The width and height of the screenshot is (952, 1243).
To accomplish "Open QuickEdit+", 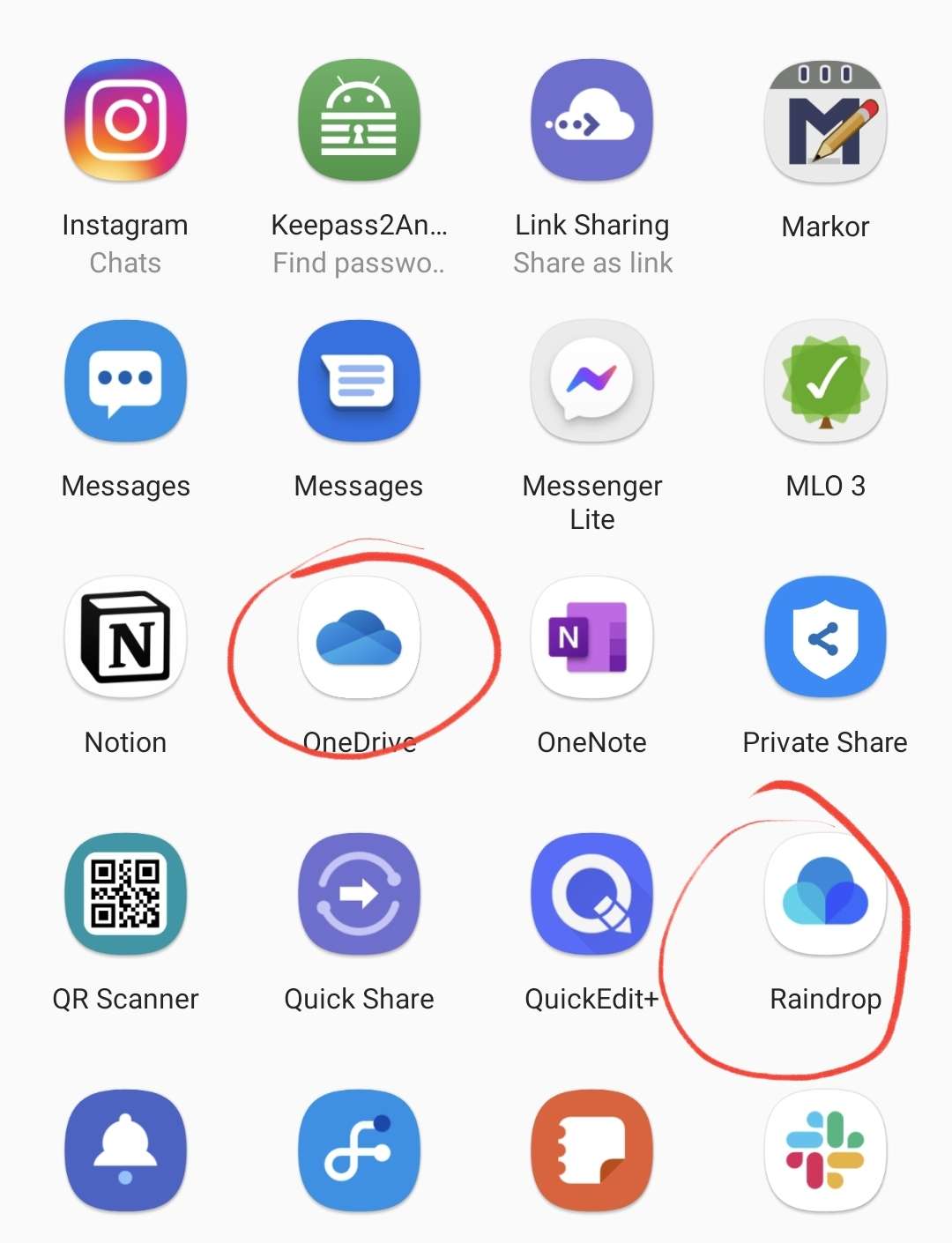I will (591, 894).
